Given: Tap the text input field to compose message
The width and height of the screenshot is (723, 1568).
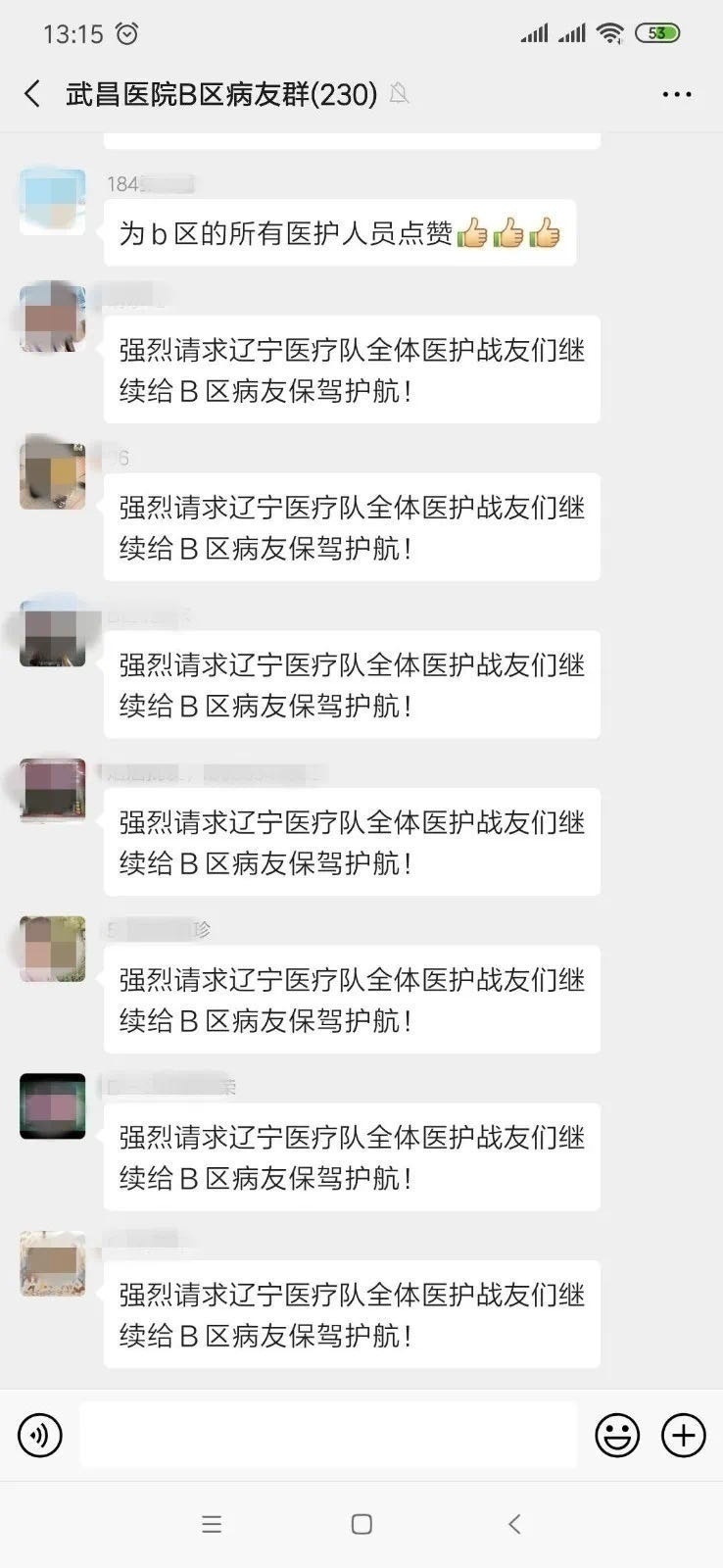Looking at the screenshot, I should 328,1434.
